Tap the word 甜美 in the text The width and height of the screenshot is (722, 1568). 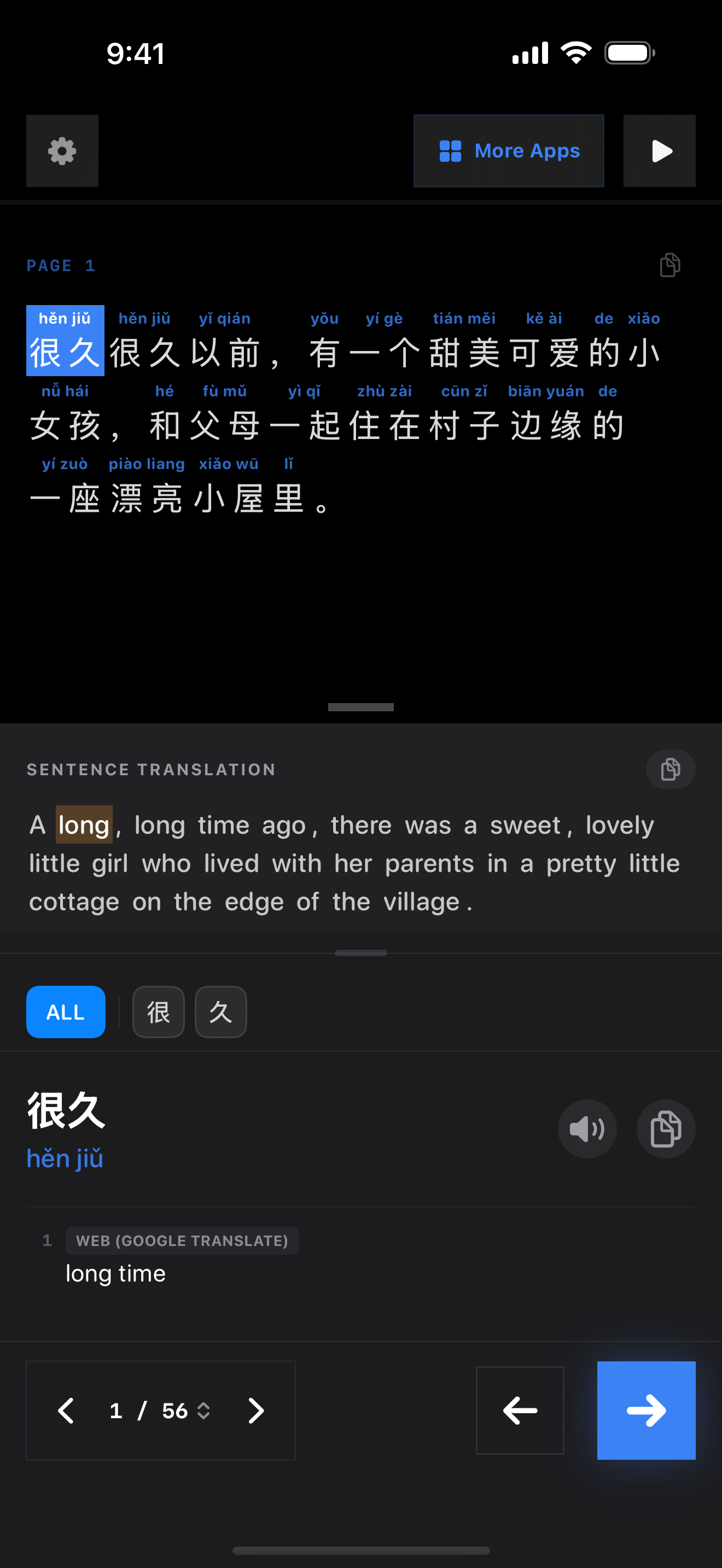464,352
